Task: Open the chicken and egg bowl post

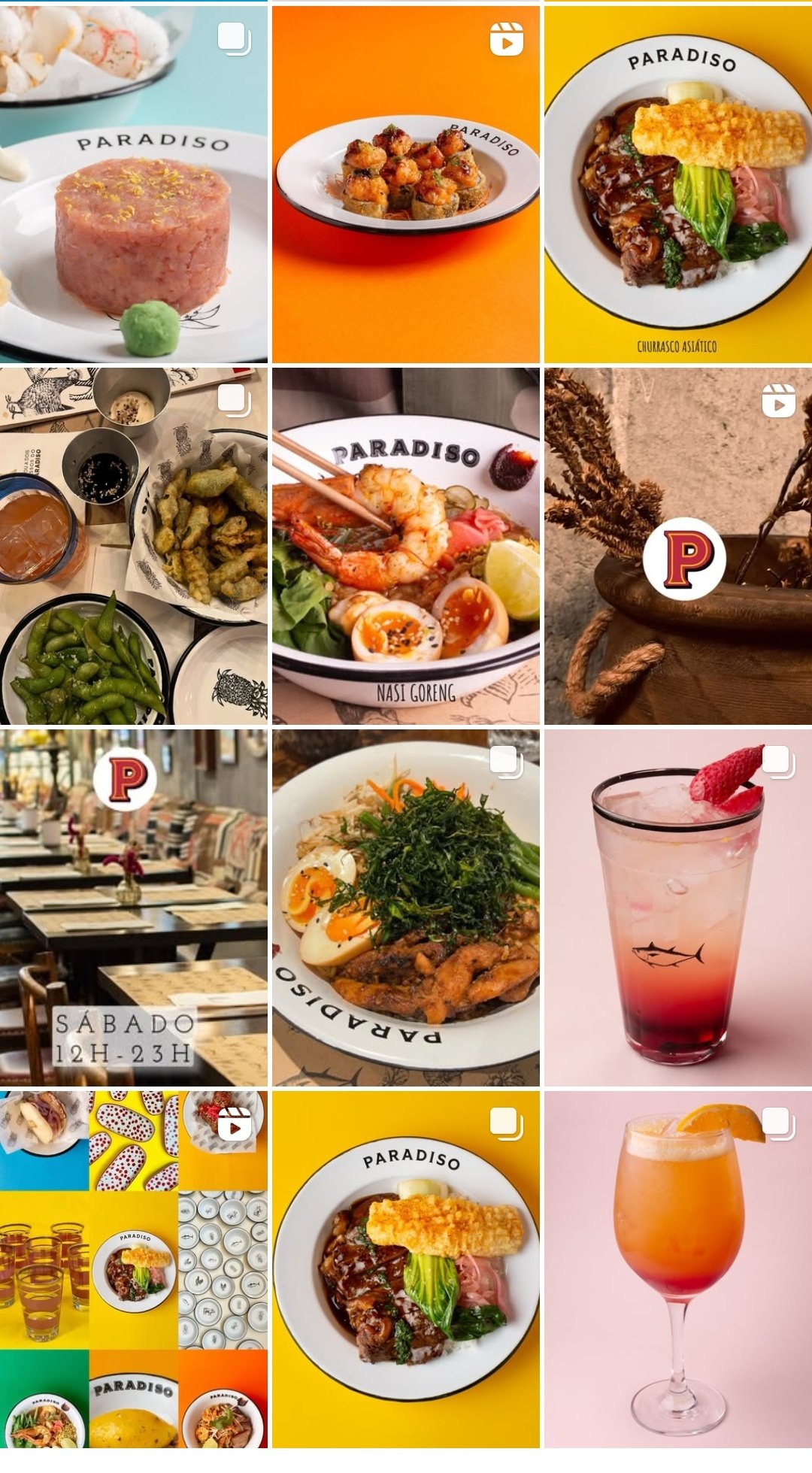Action: 405,908
